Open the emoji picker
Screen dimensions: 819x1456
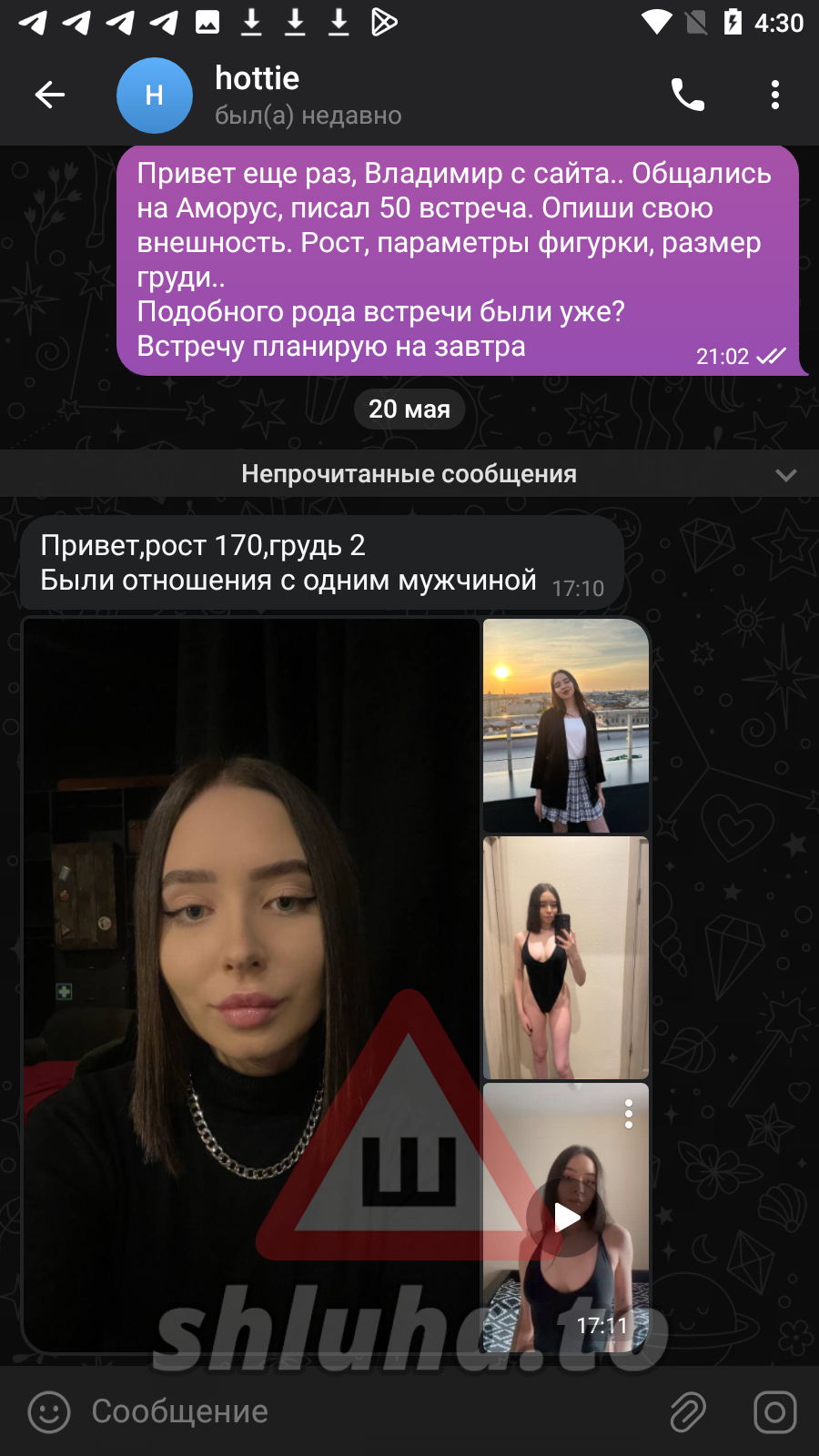(x=49, y=1412)
